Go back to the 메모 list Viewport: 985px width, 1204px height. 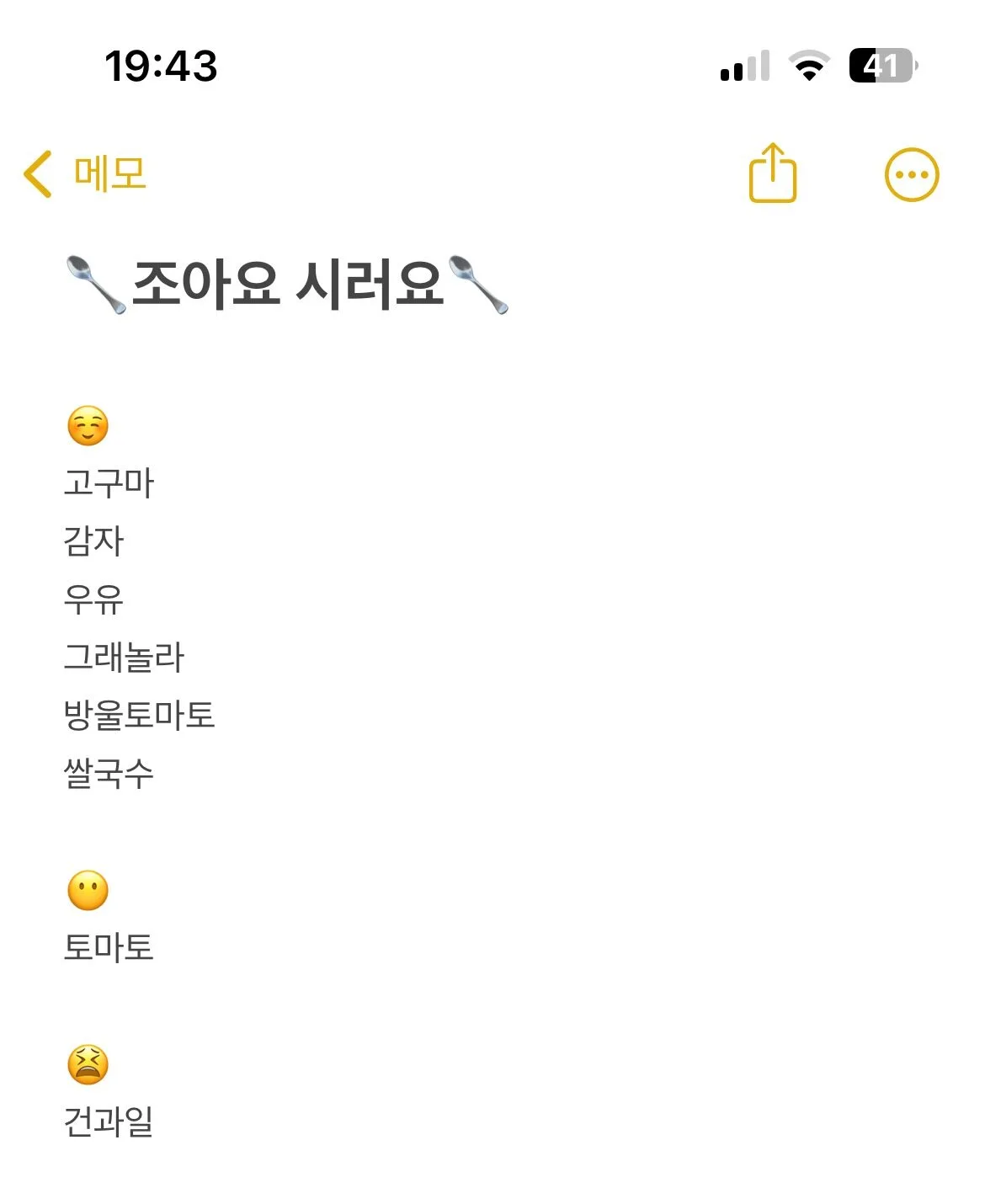86,174
